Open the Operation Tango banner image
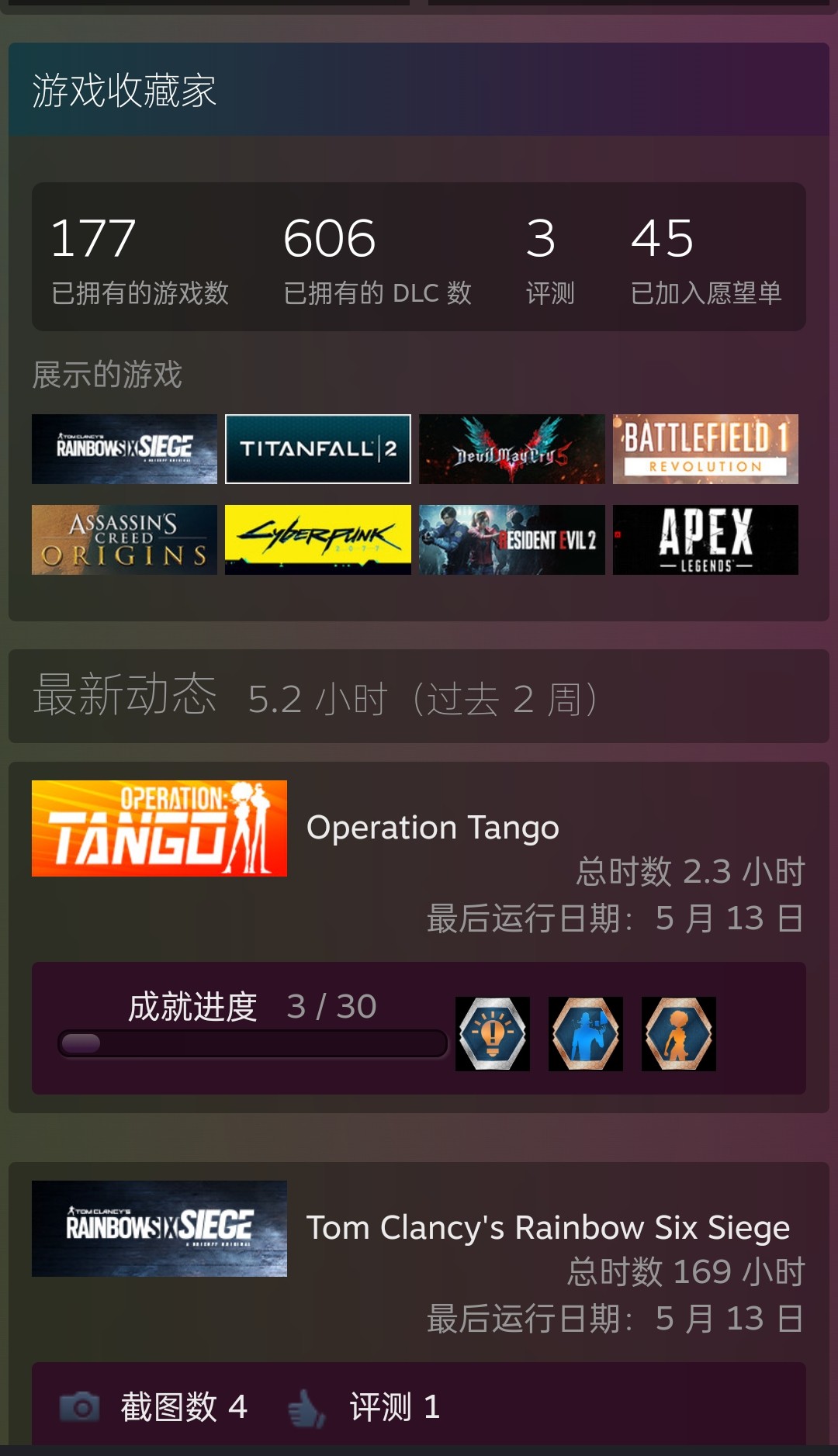Viewport: 838px width, 1456px height. [x=159, y=828]
